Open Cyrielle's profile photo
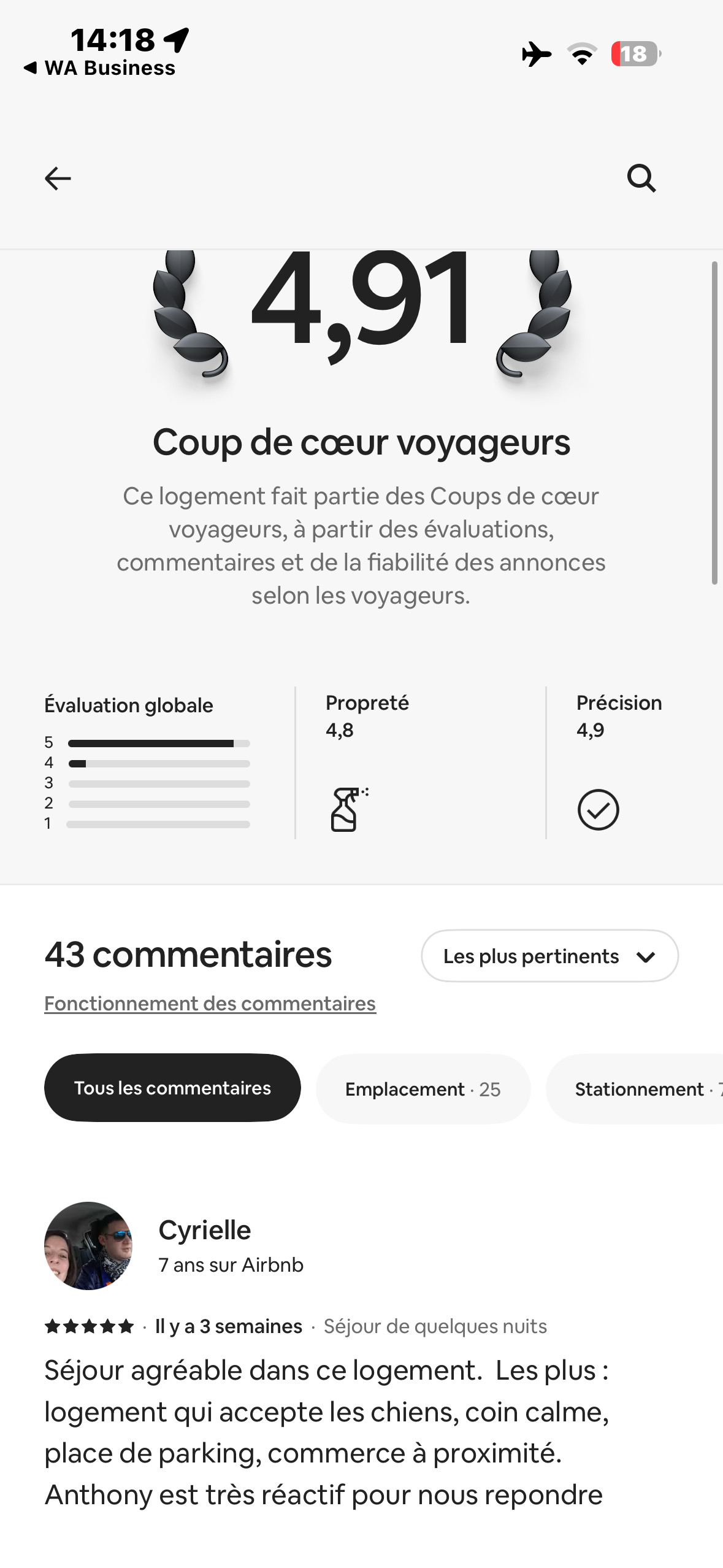 [88, 1245]
